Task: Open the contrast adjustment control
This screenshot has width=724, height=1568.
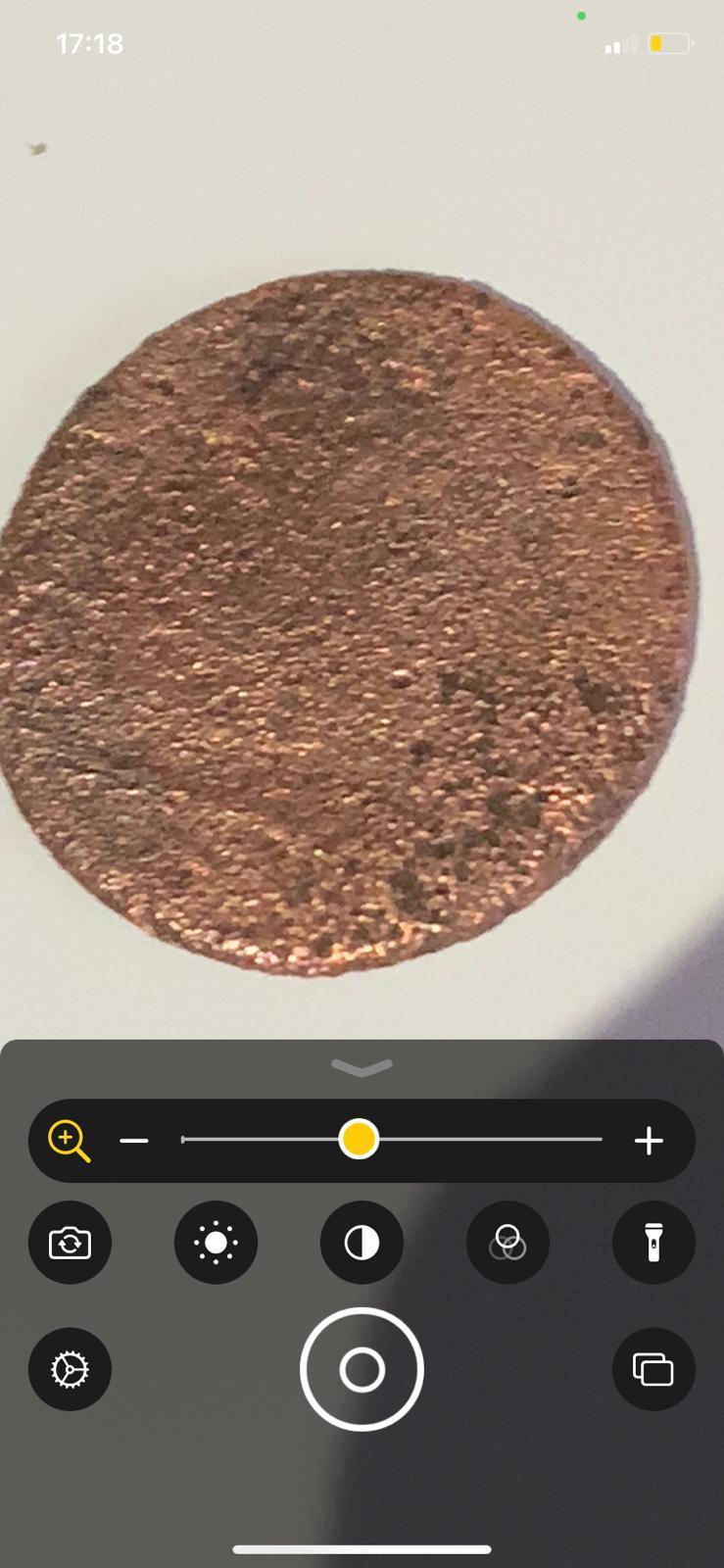Action: 362,1243
